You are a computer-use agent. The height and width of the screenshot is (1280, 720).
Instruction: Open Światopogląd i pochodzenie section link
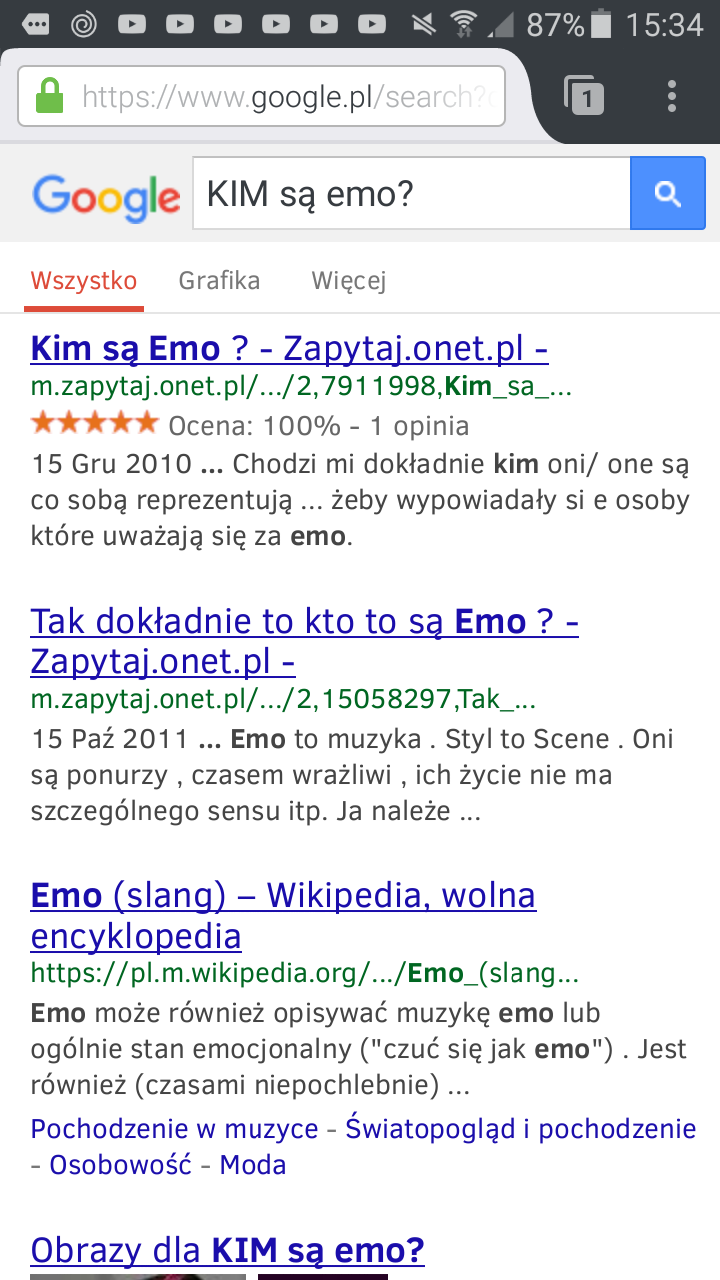coord(520,1129)
